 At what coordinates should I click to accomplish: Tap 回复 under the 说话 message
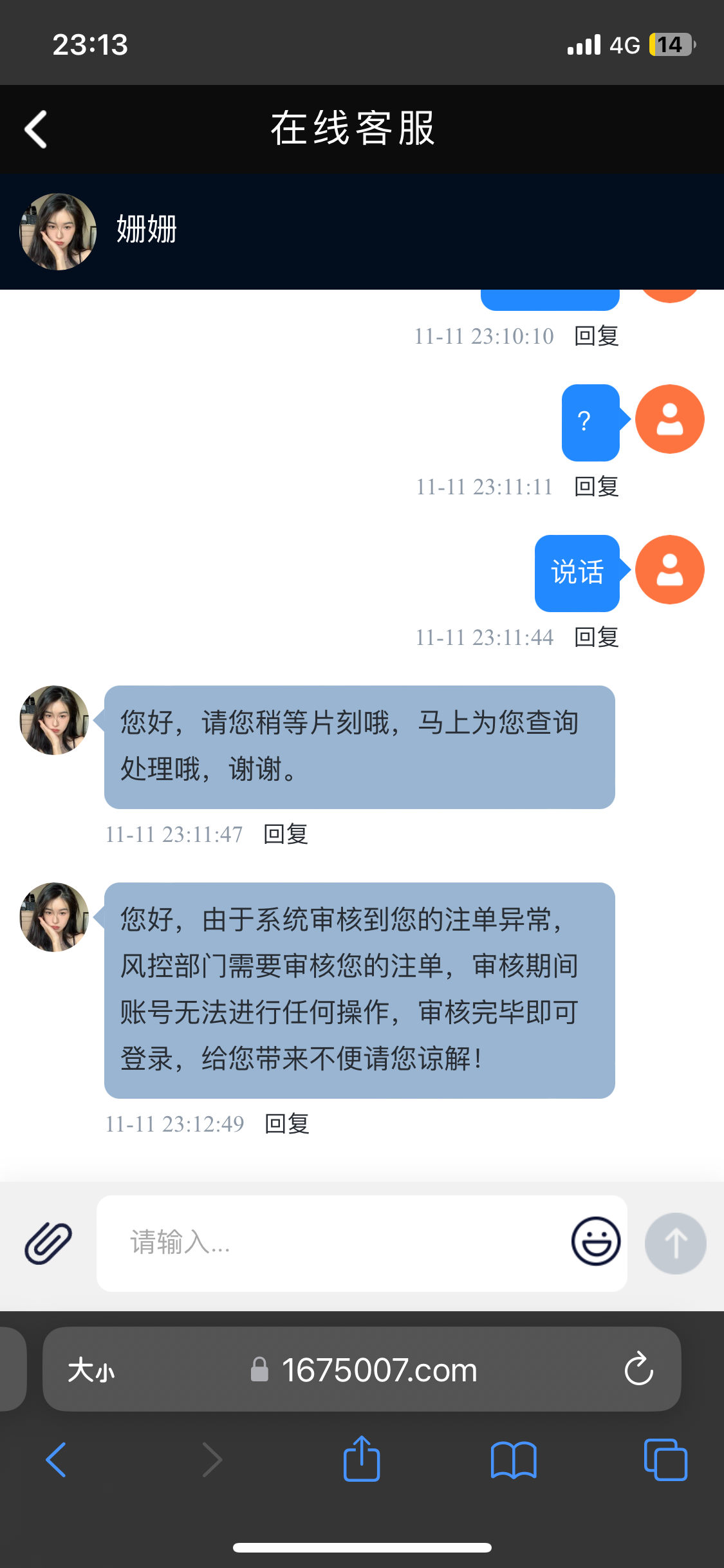click(x=597, y=637)
